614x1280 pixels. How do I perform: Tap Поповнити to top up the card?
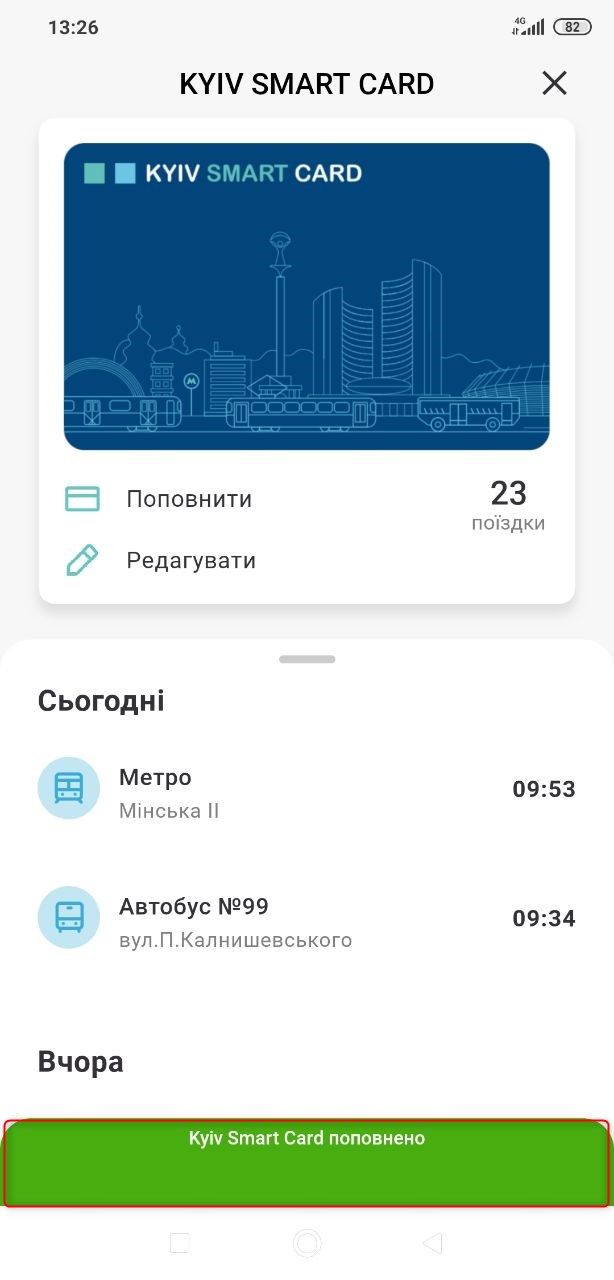pos(188,499)
